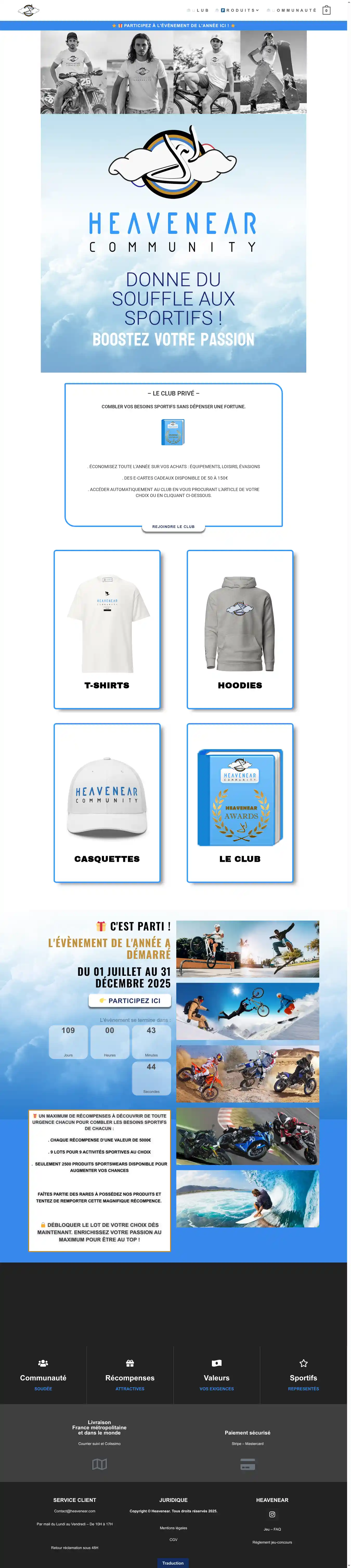Viewport: 351px width, 1568px height.
Task: Open the event banner 'Participez à l'évènement'
Action: click(x=173, y=26)
